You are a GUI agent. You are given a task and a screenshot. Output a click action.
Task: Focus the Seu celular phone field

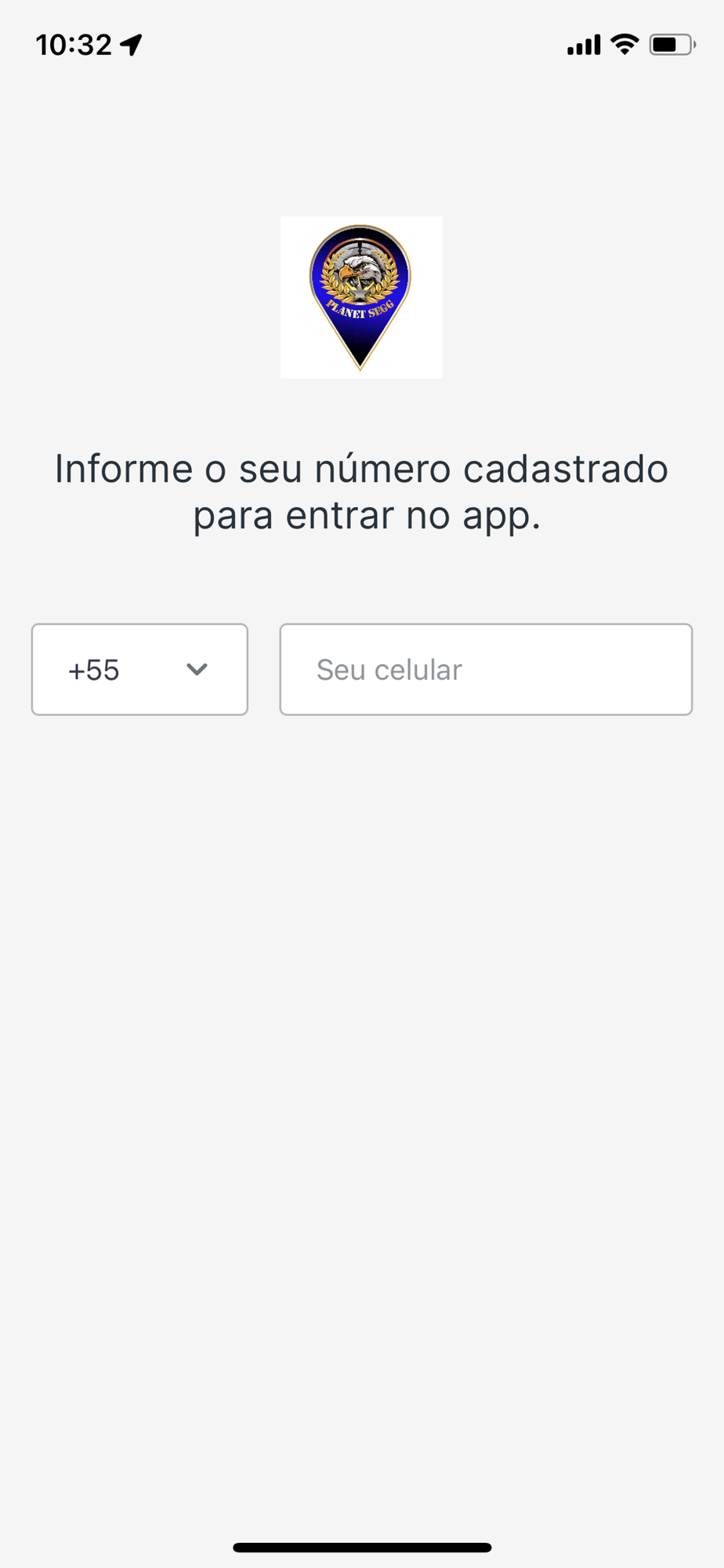click(486, 670)
